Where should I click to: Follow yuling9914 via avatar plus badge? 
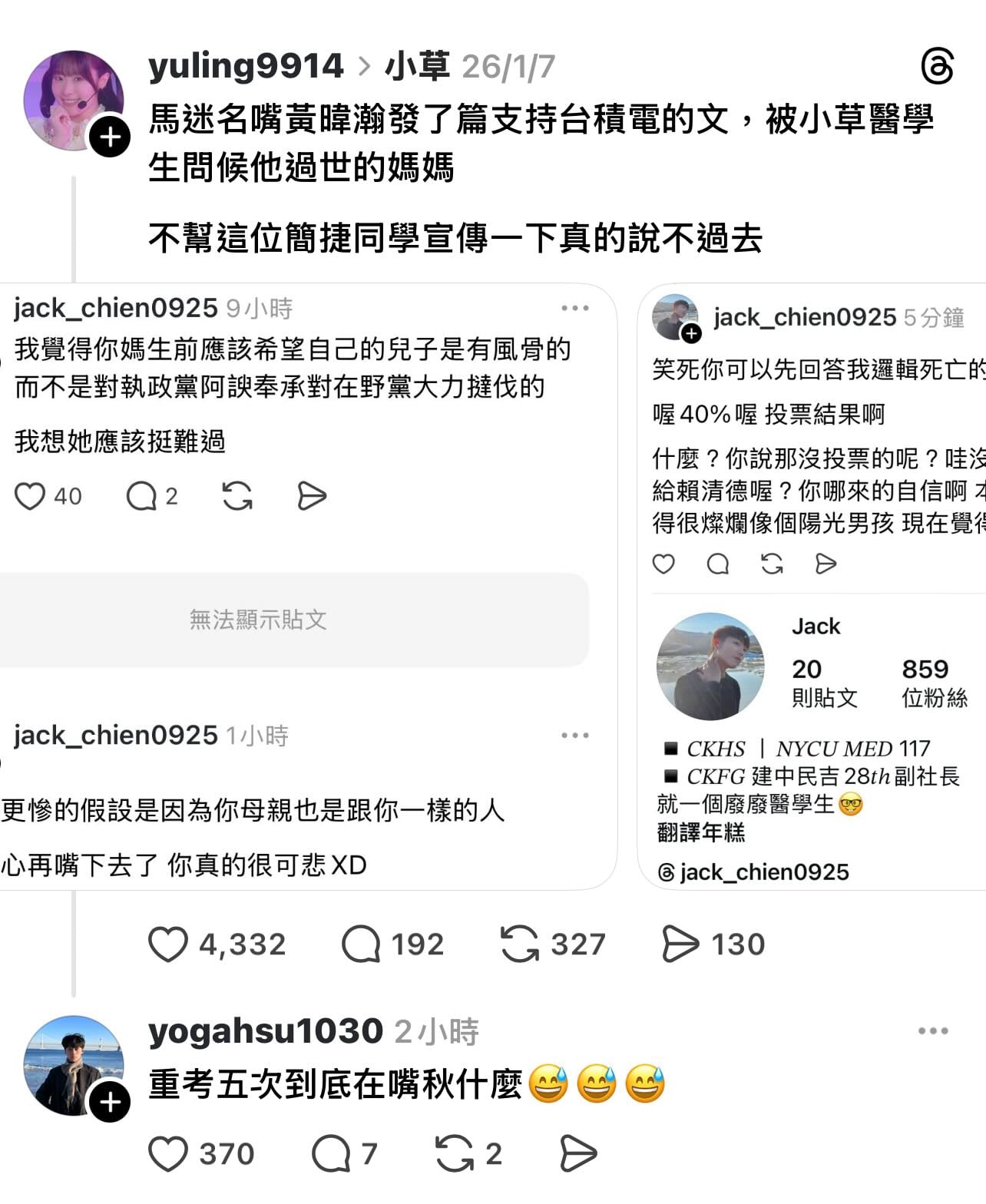click(x=110, y=137)
